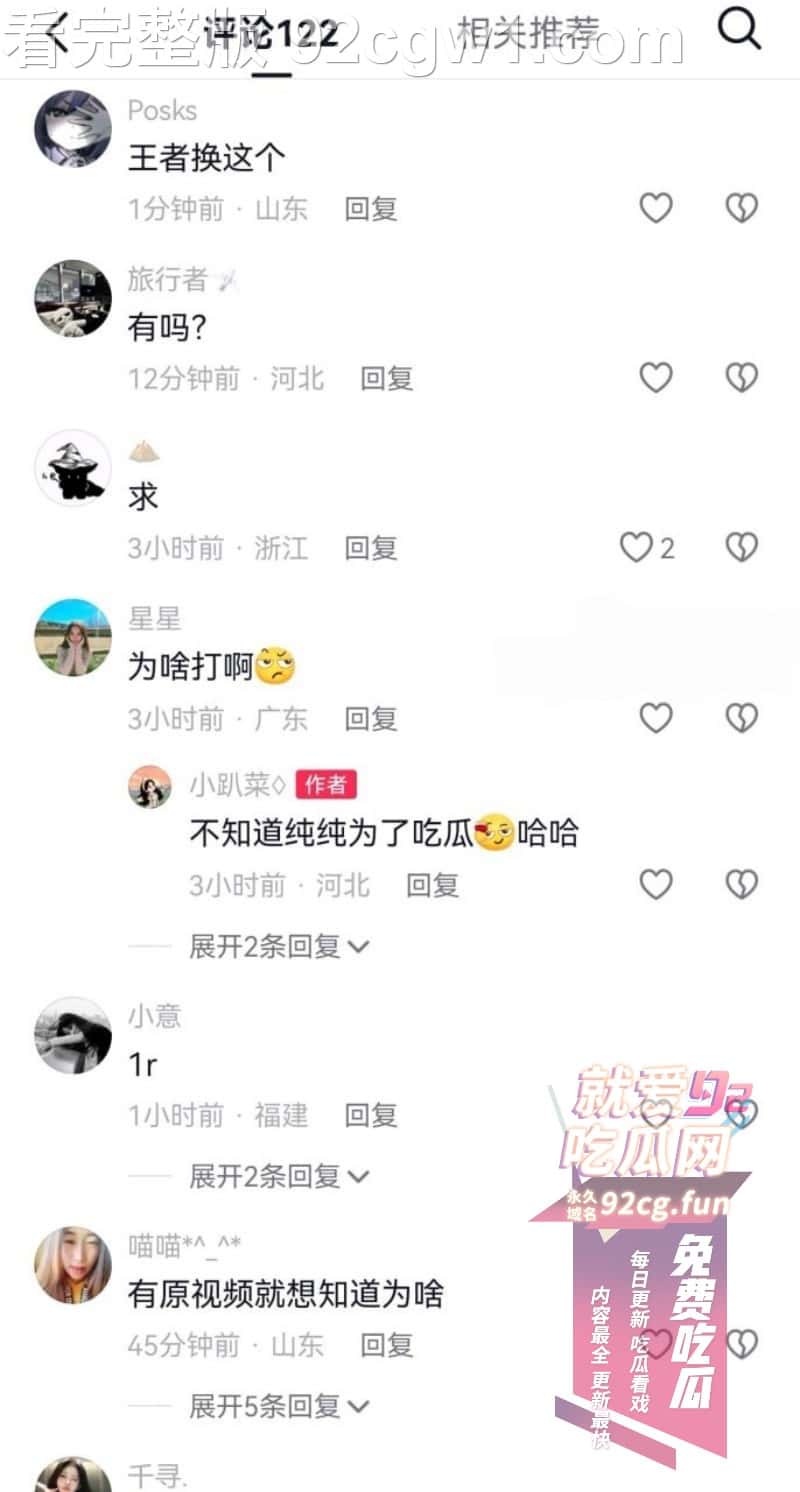This screenshot has height=1492, width=800.
Task: View Posks's profile picture
Action: tap(73, 128)
